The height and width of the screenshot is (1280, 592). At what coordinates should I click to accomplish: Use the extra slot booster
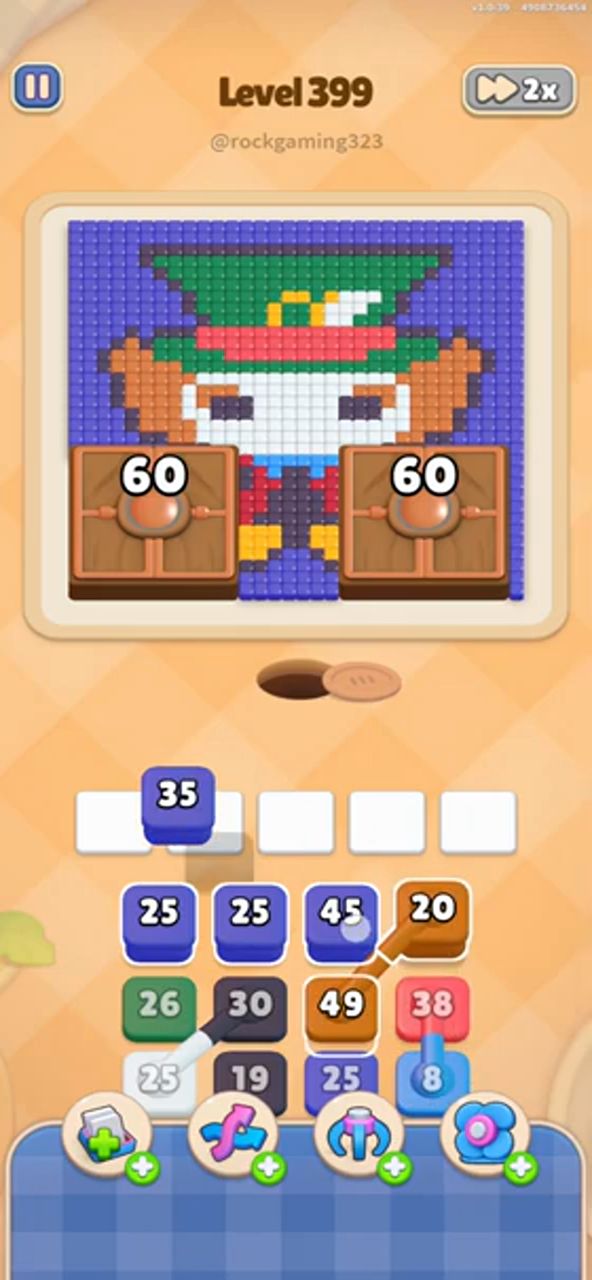click(x=108, y=1138)
